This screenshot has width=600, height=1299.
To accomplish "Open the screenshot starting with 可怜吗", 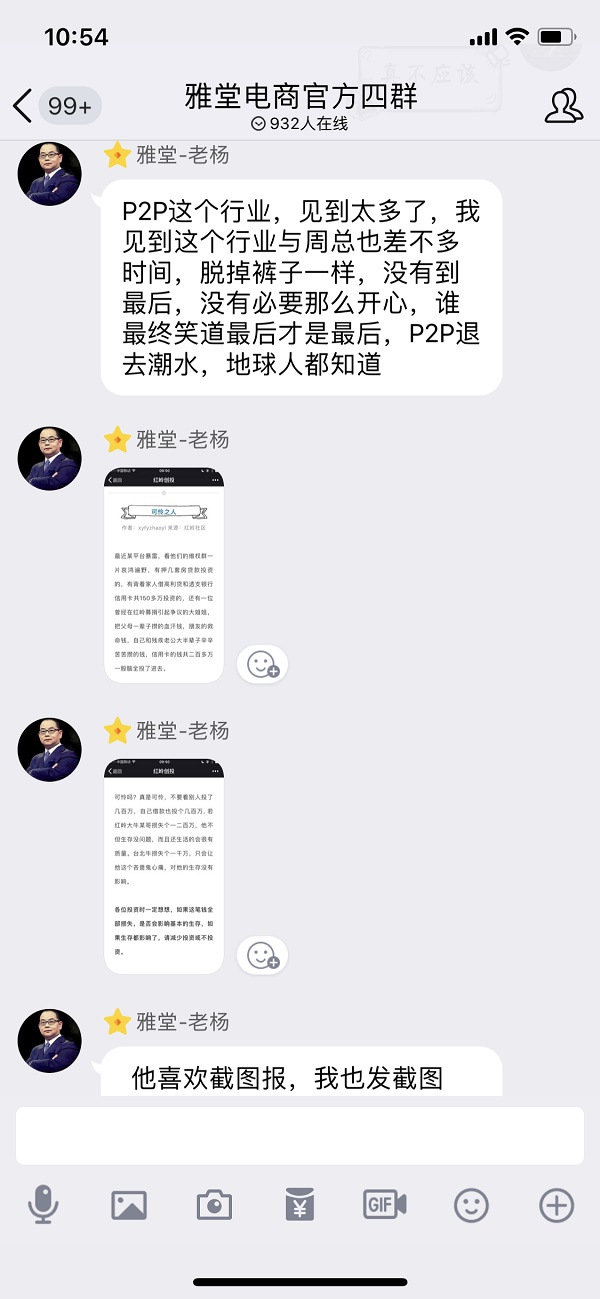I will (164, 866).
